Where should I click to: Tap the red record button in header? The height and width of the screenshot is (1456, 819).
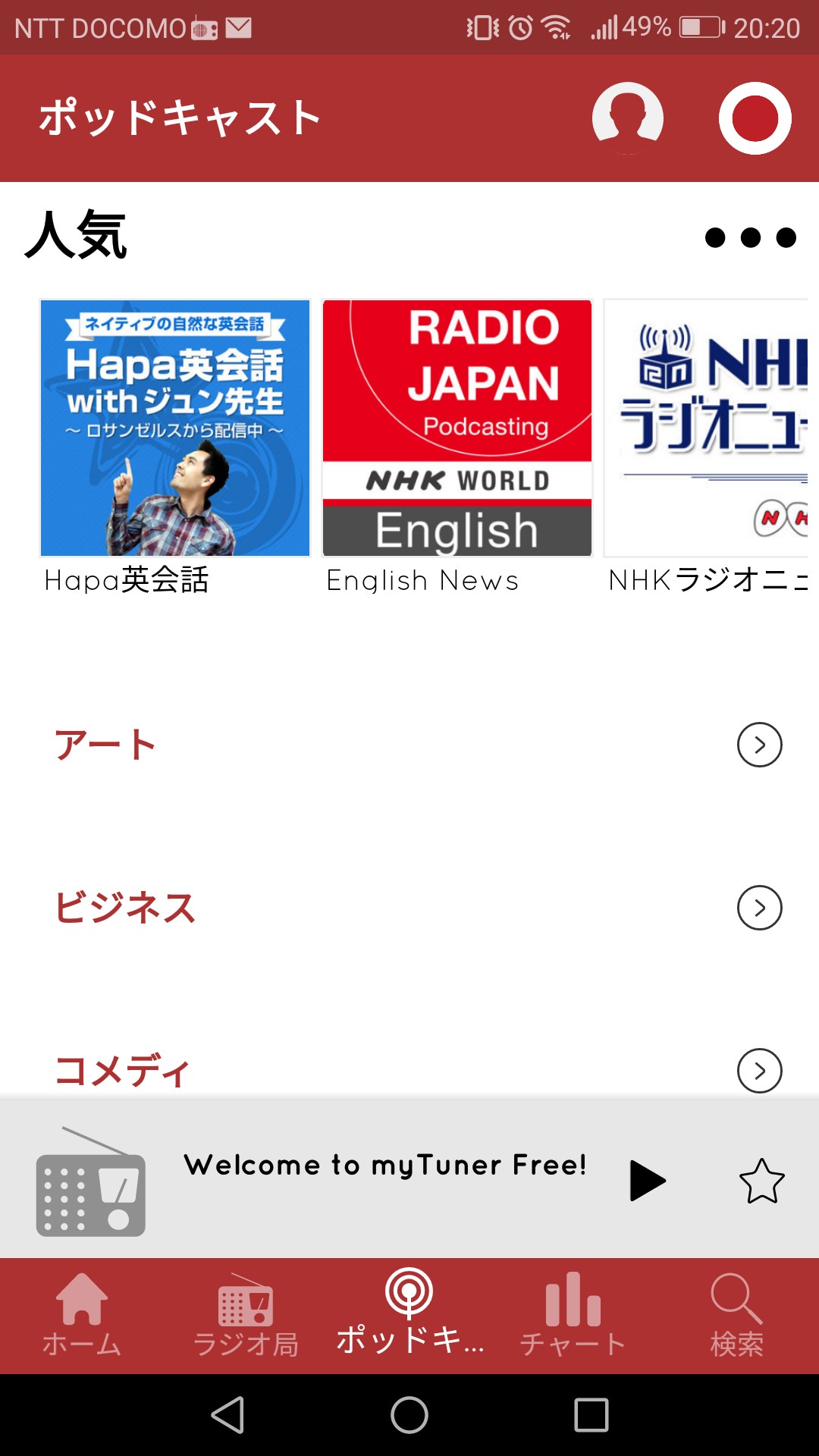(x=755, y=118)
